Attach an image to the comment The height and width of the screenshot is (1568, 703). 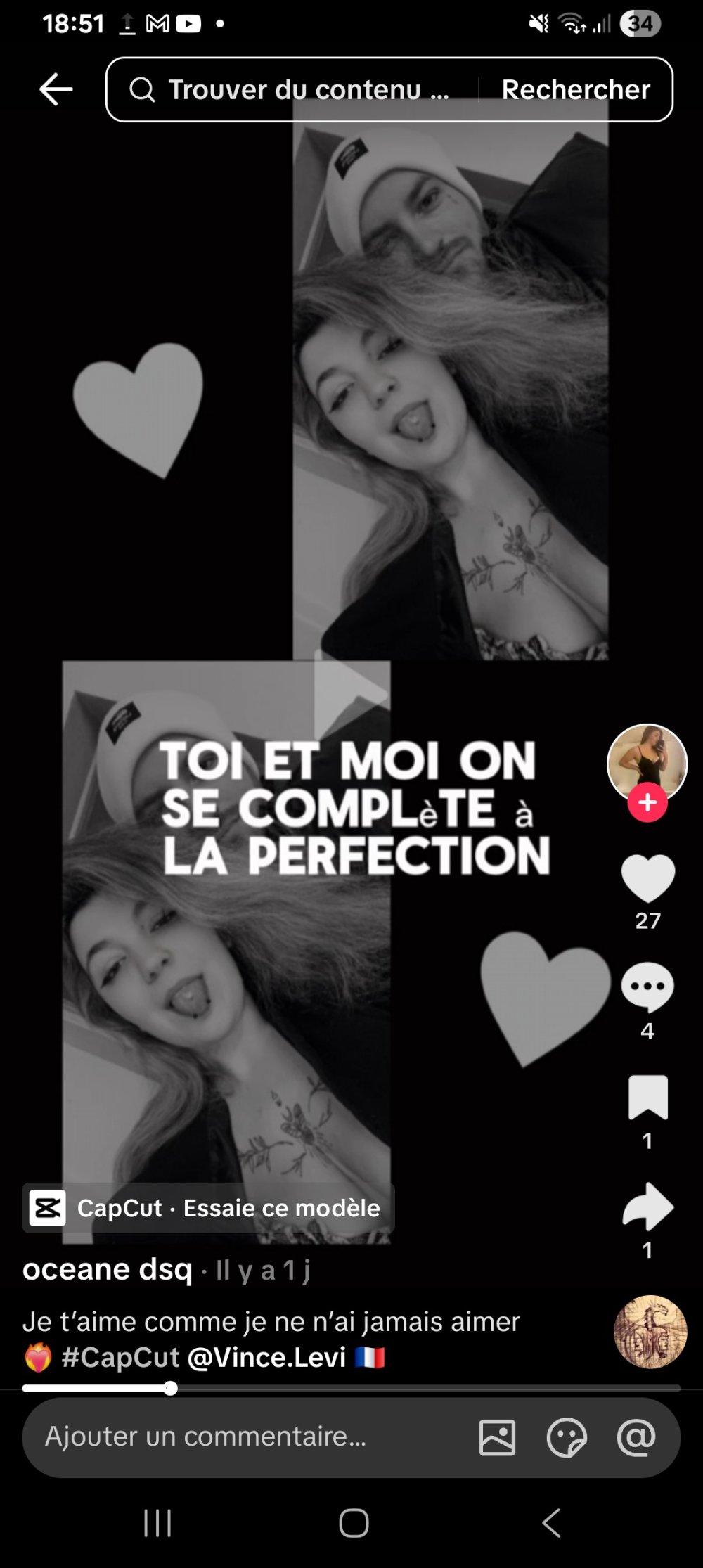click(x=497, y=1437)
